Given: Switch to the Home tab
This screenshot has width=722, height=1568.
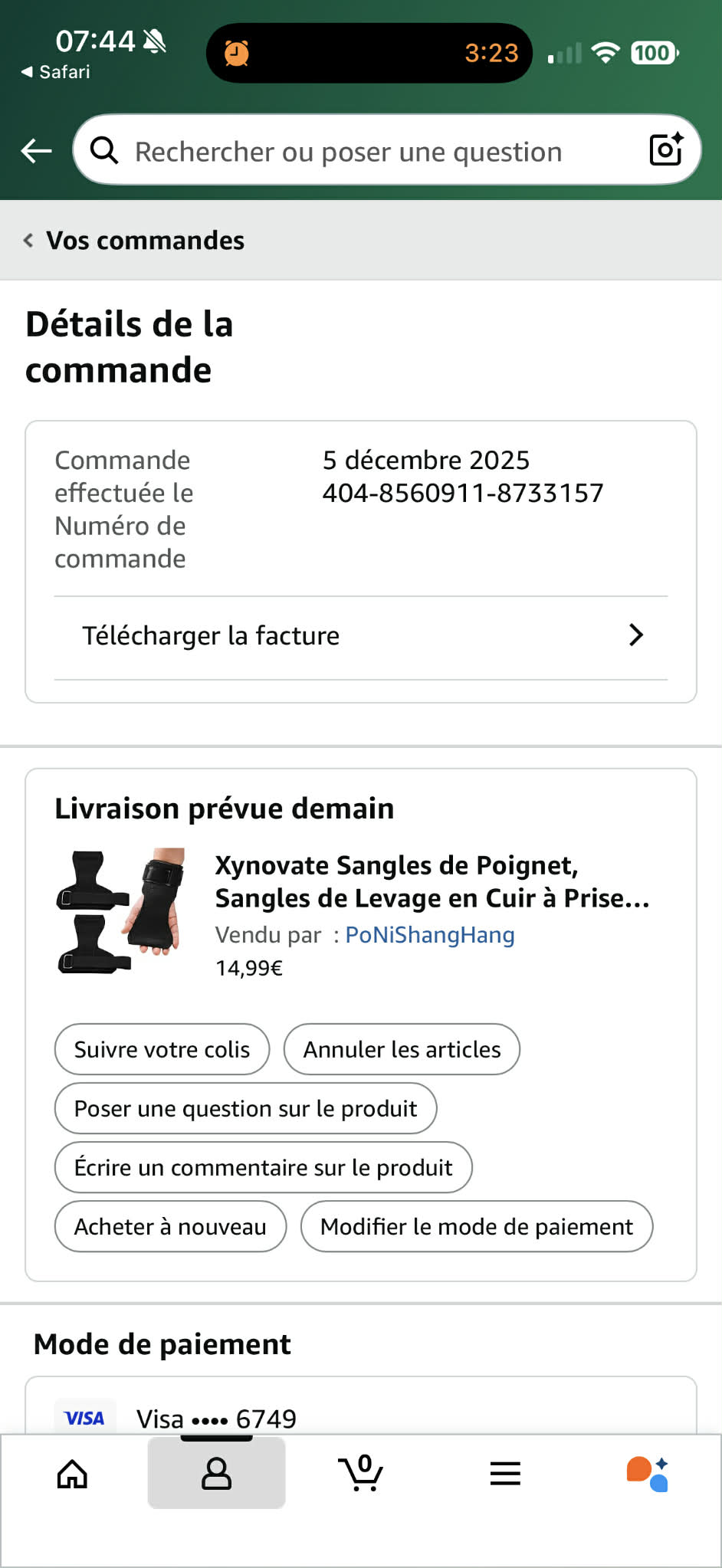Looking at the screenshot, I should point(73,1473).
